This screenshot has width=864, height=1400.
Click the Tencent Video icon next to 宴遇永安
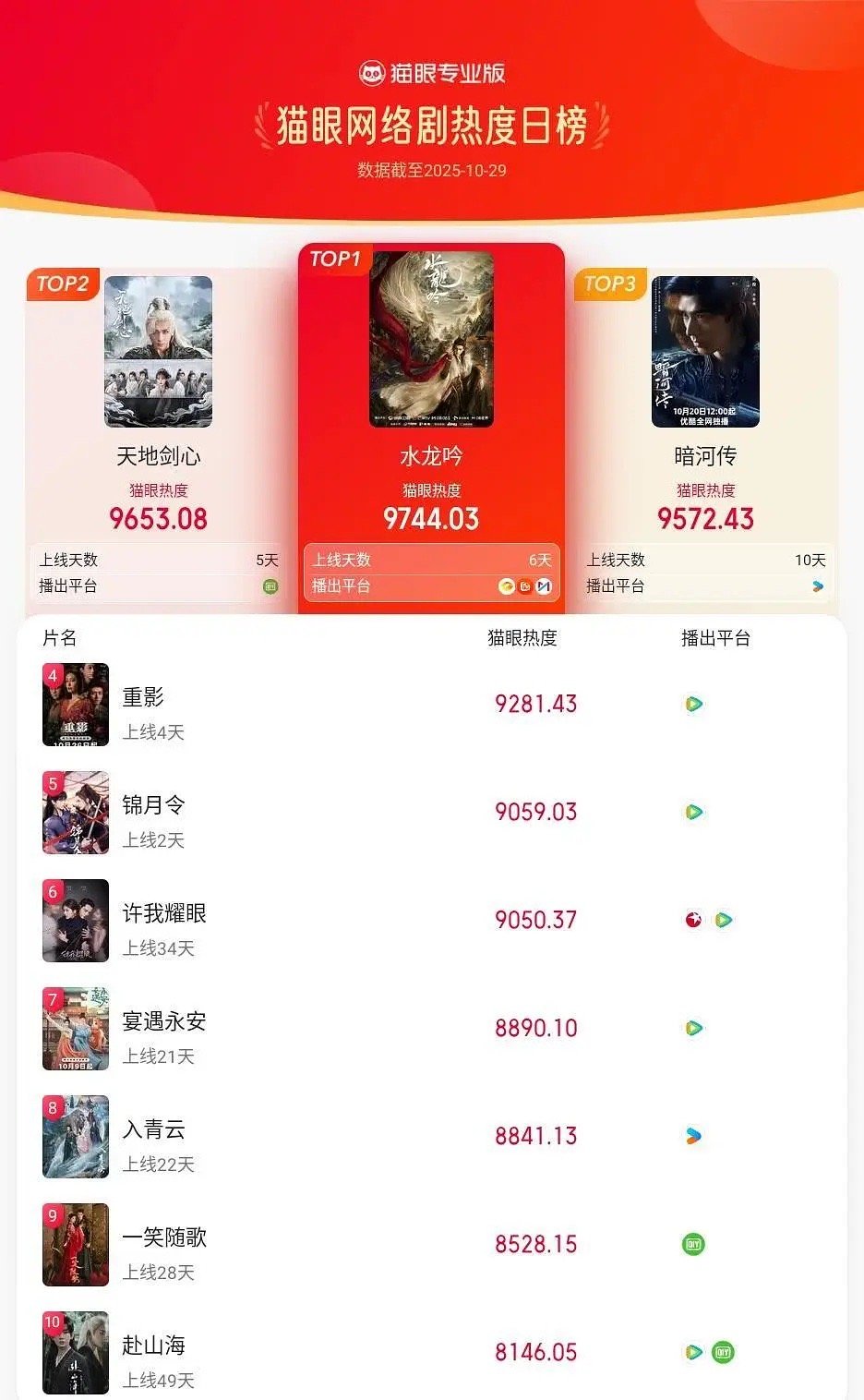[x=693, y=1028]
